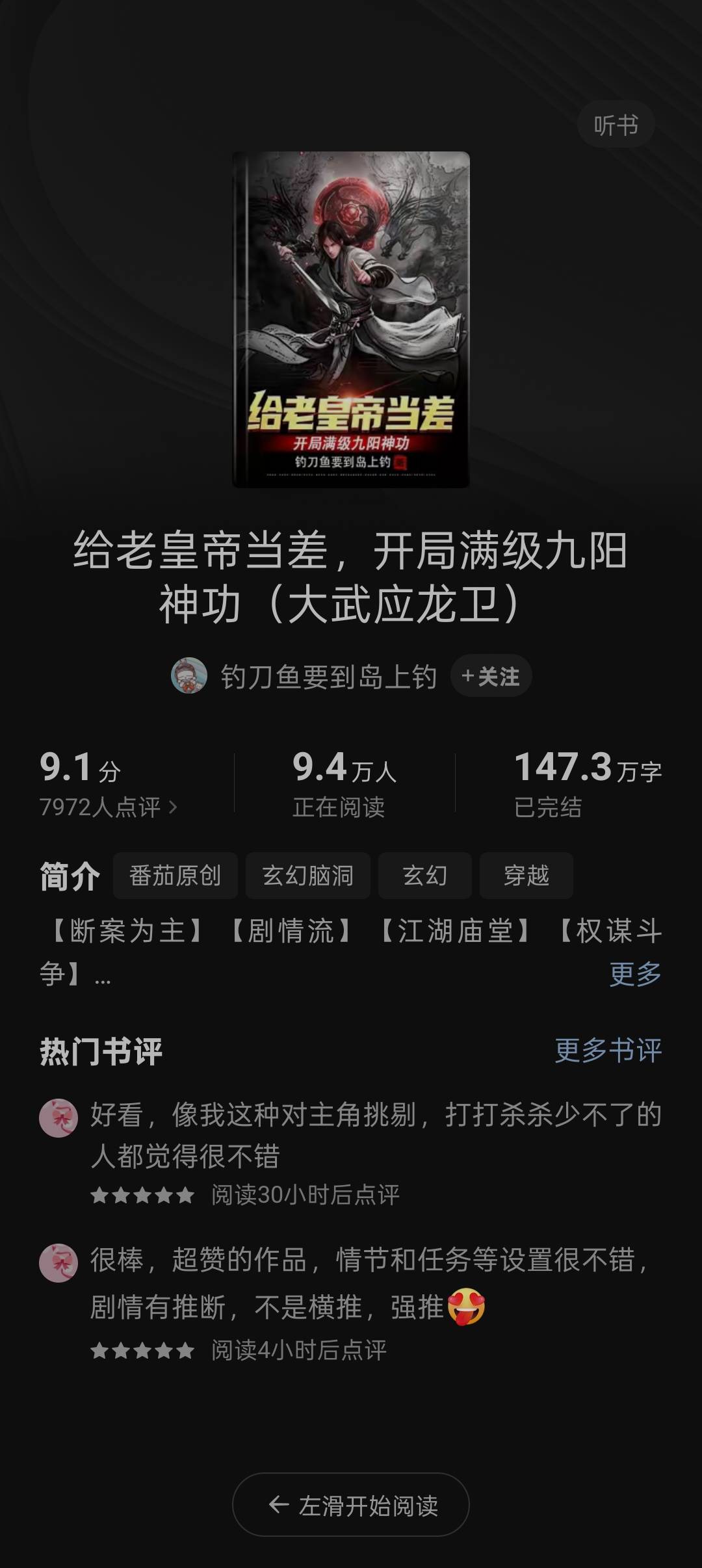Select the 玄幻脑洞 tag chip
Screen dimensions: 702x1568
coord(307,876)
